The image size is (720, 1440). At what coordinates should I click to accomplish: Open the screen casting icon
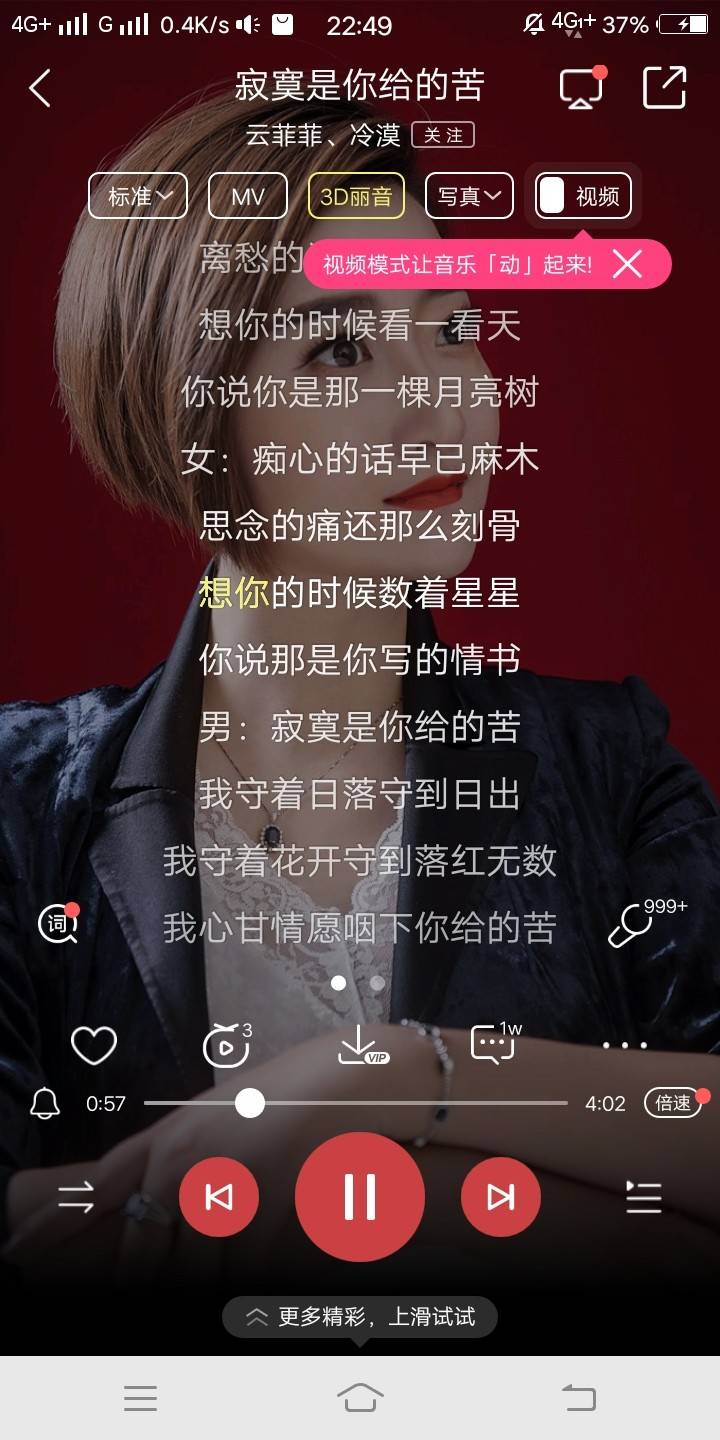click(x=582, y=88)
